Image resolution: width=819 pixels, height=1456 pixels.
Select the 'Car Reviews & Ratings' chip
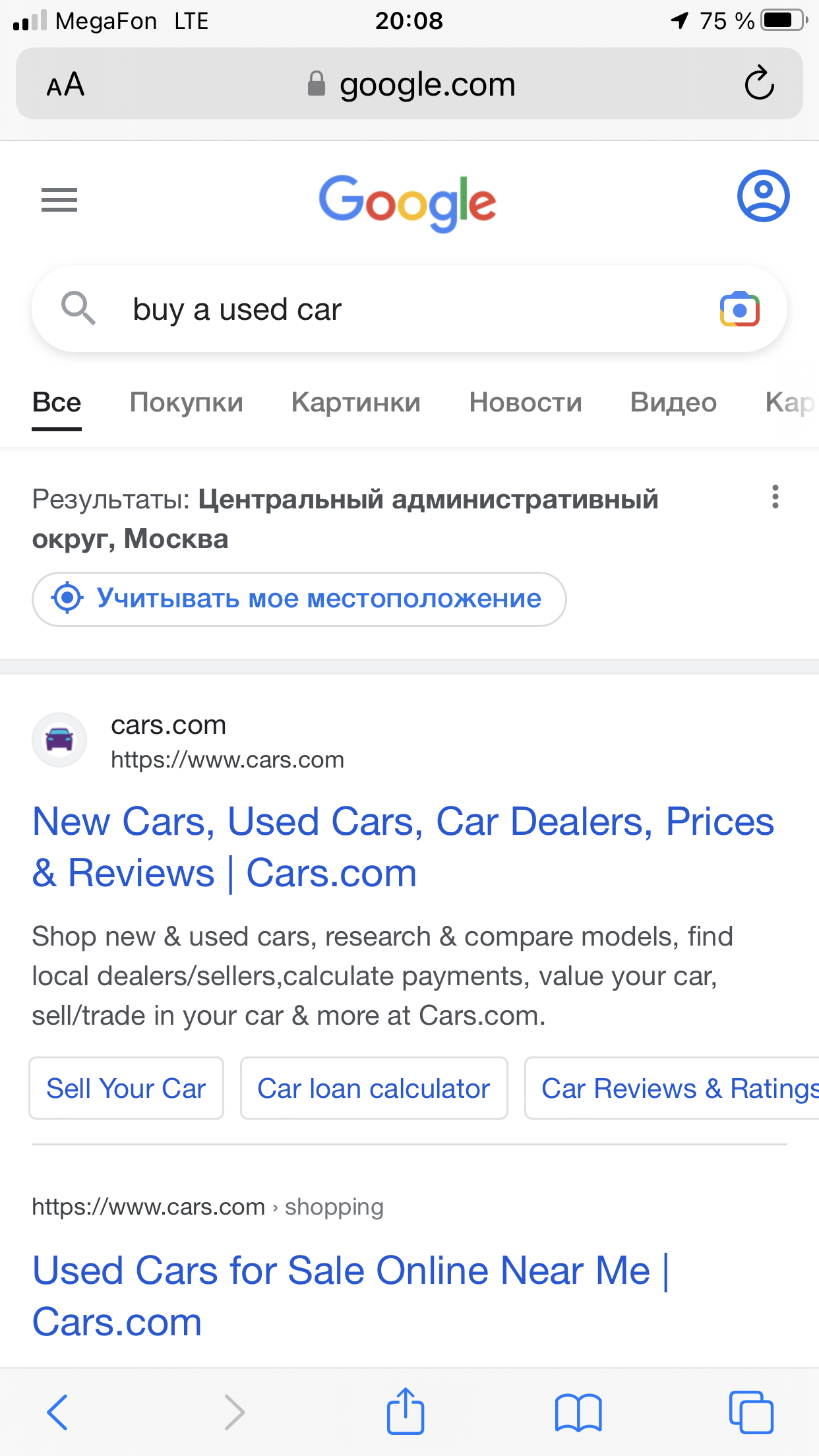point(672,1088)
